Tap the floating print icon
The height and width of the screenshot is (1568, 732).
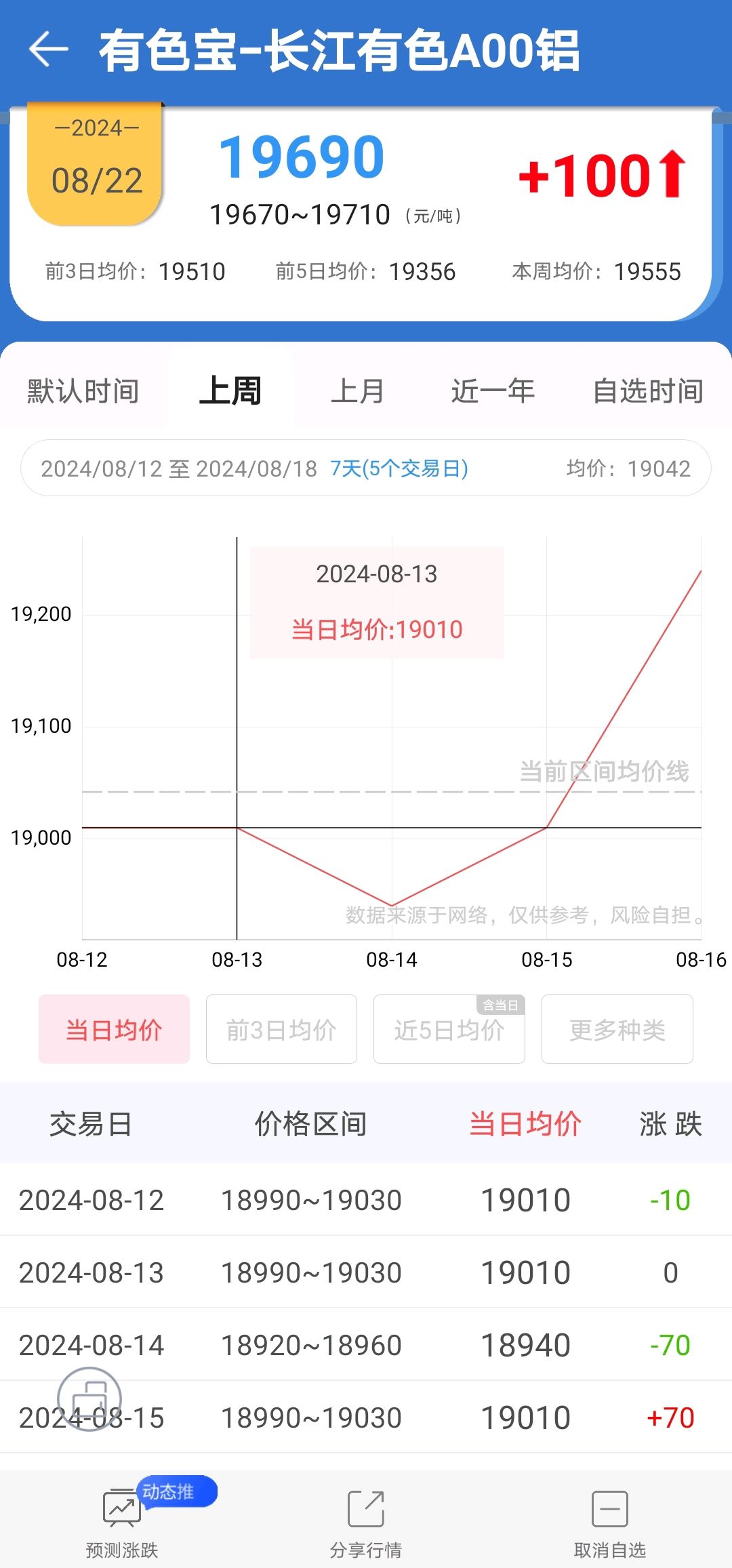tap(89, 1399)
